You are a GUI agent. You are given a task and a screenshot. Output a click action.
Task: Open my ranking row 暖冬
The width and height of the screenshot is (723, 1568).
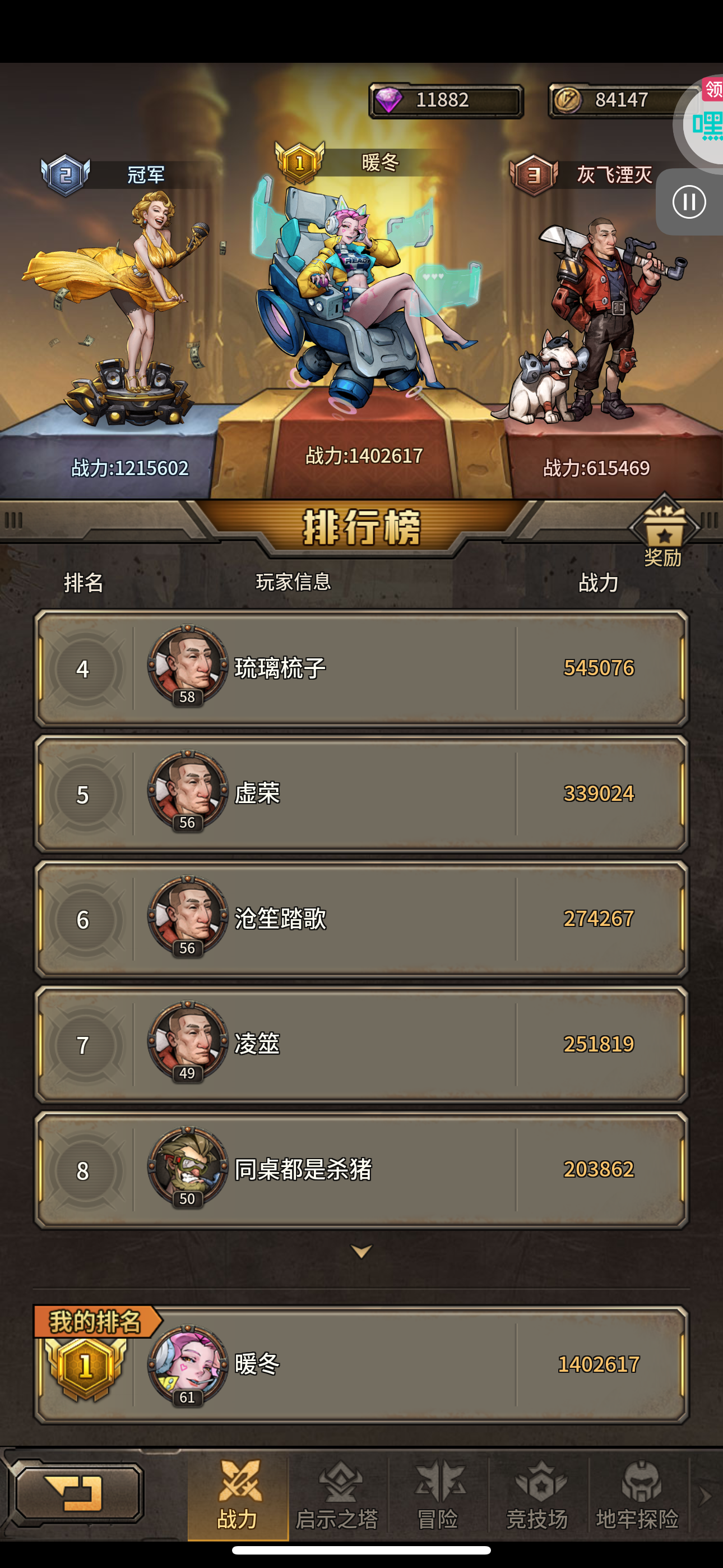361,1364
